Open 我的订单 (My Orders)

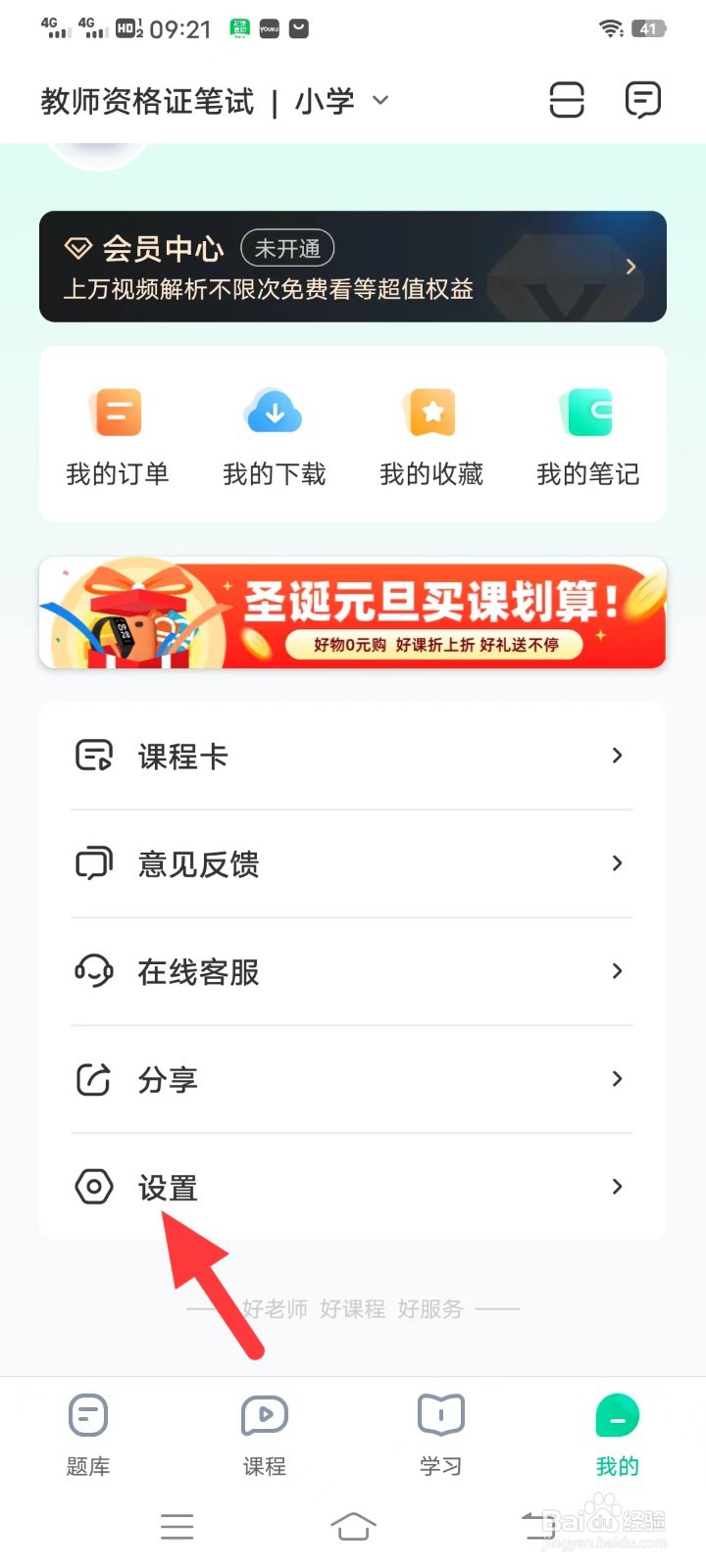point(117,434)
